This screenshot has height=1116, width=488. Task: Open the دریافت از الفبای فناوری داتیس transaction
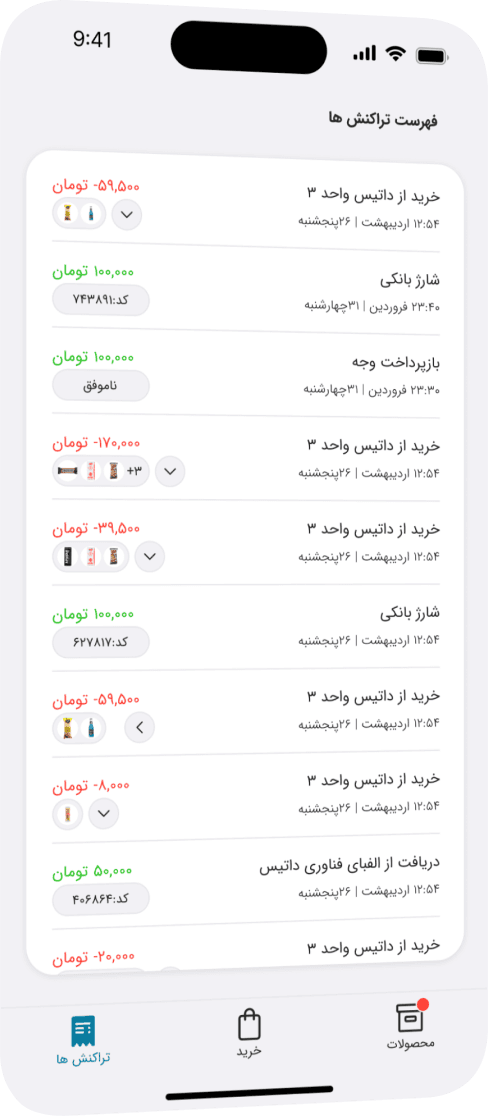(x=246, y=875)
